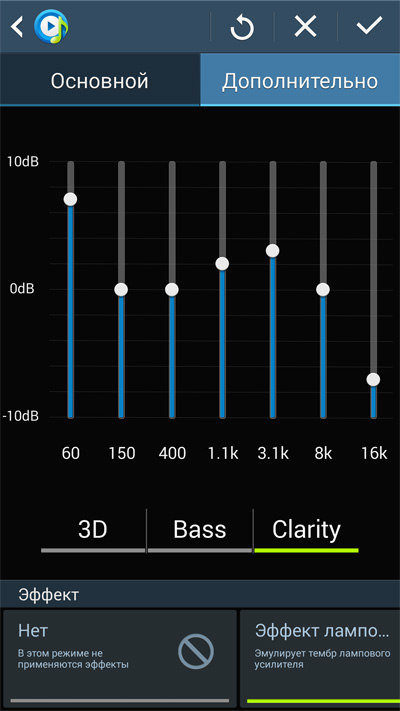Switch to the Основной tab

(99, 81)
